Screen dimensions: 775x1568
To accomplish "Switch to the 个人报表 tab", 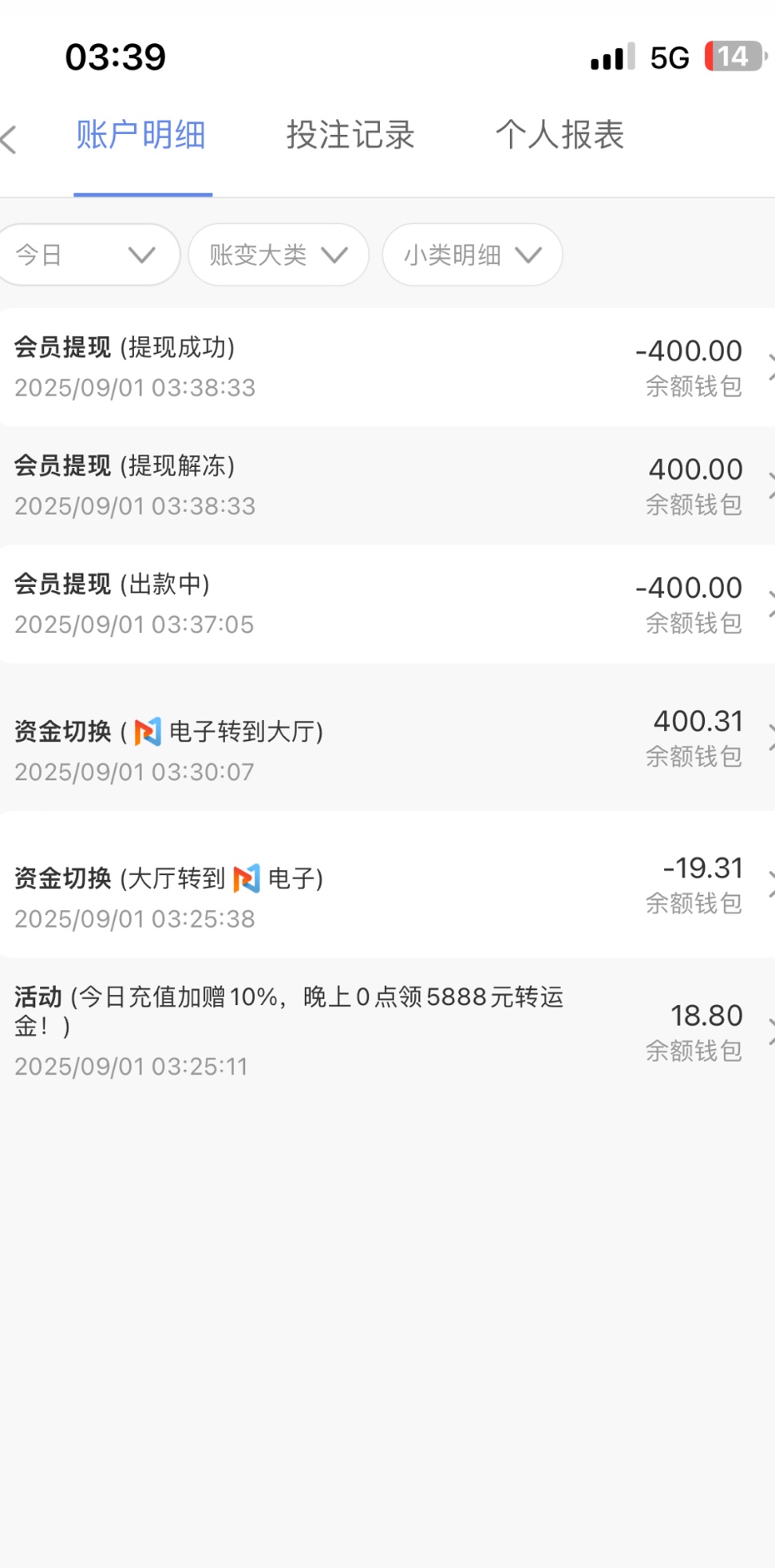I will pyautogui.click(x=560, y=135).
